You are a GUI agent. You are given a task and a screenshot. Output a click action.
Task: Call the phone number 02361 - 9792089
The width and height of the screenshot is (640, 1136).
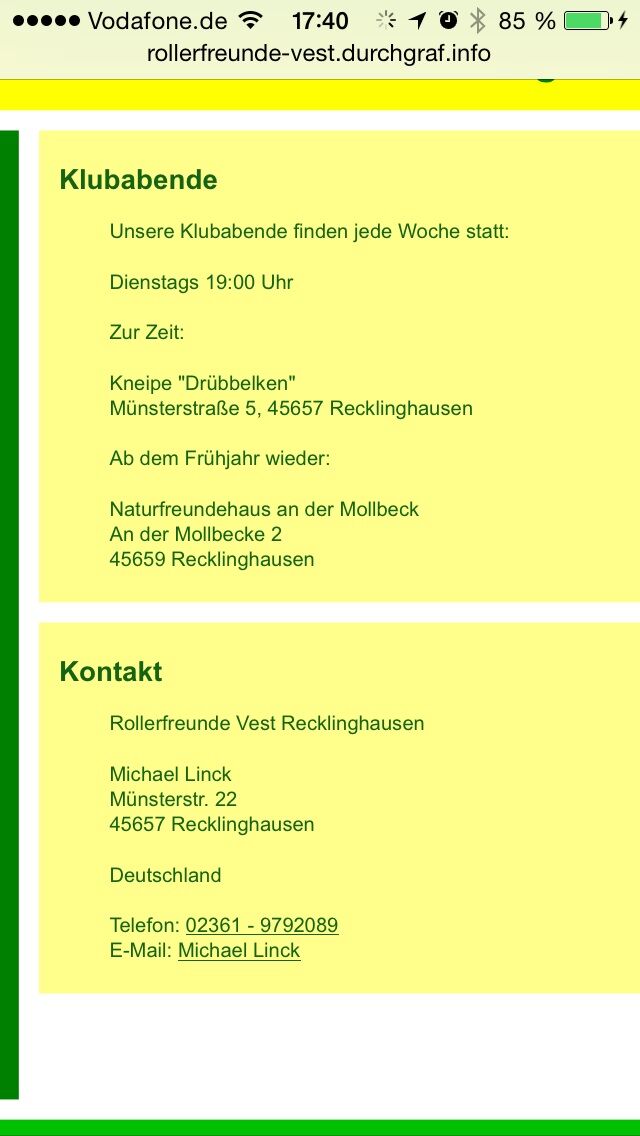[x=262, y=925]
